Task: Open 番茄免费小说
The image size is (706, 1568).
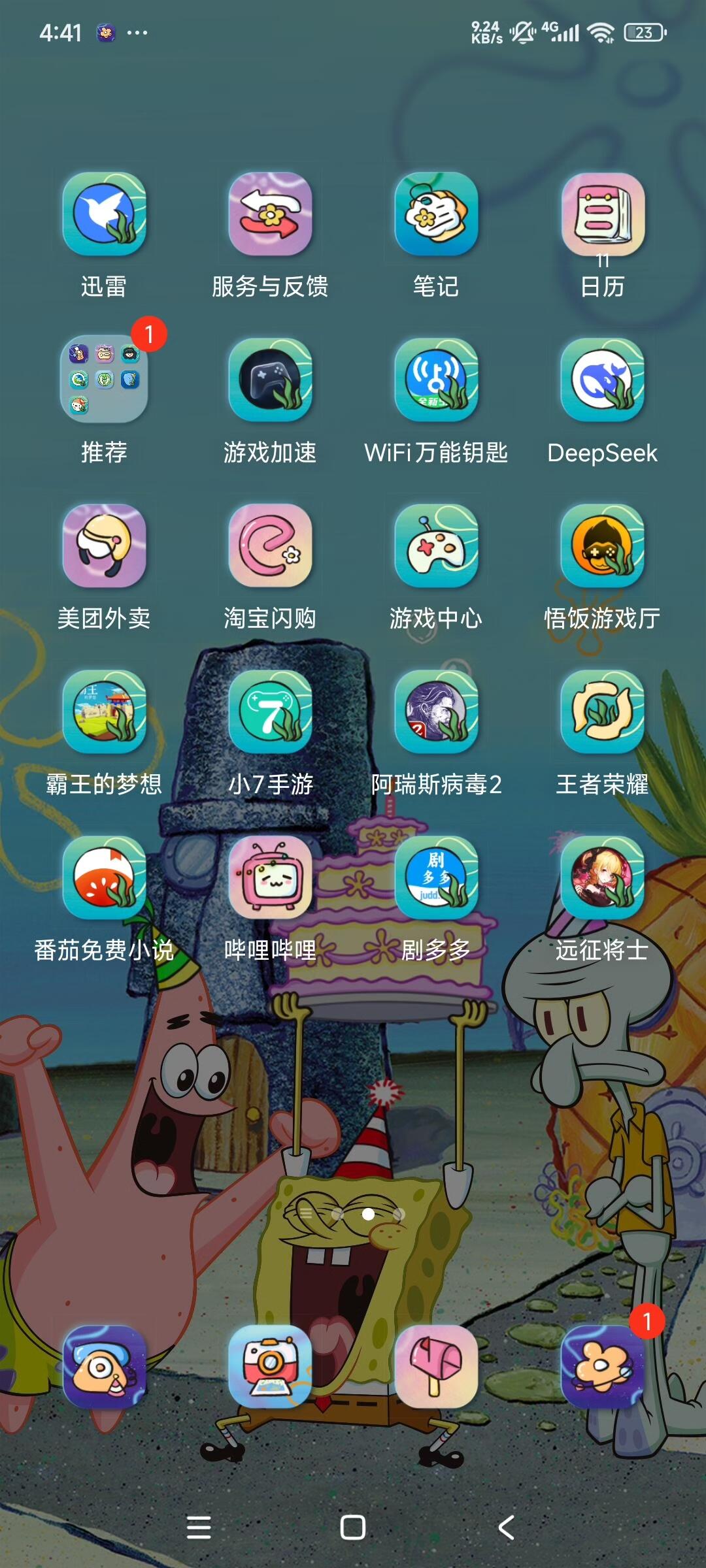Action: point(104,877)
